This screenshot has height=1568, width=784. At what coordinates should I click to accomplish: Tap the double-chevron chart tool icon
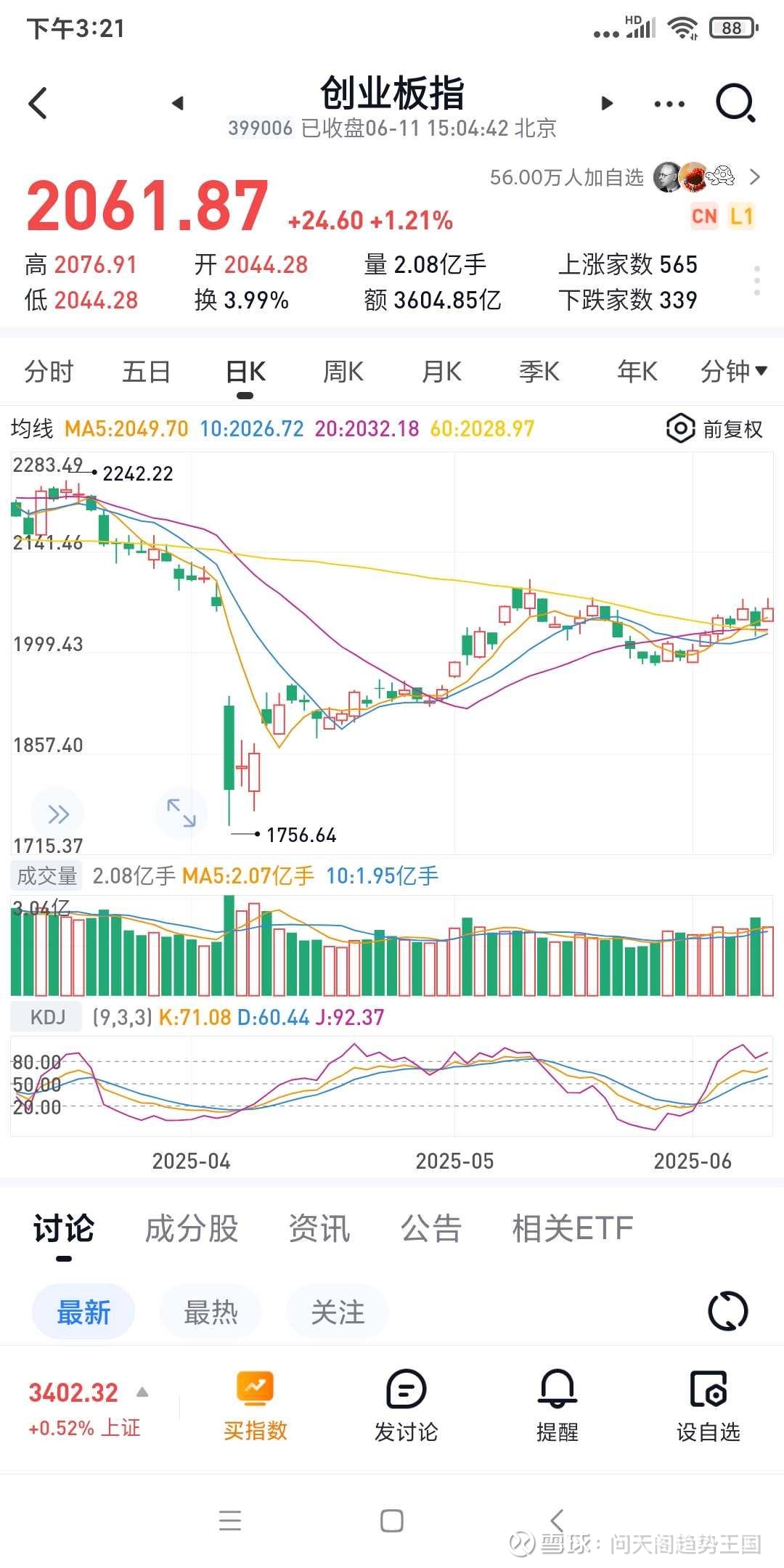(57, 813)
